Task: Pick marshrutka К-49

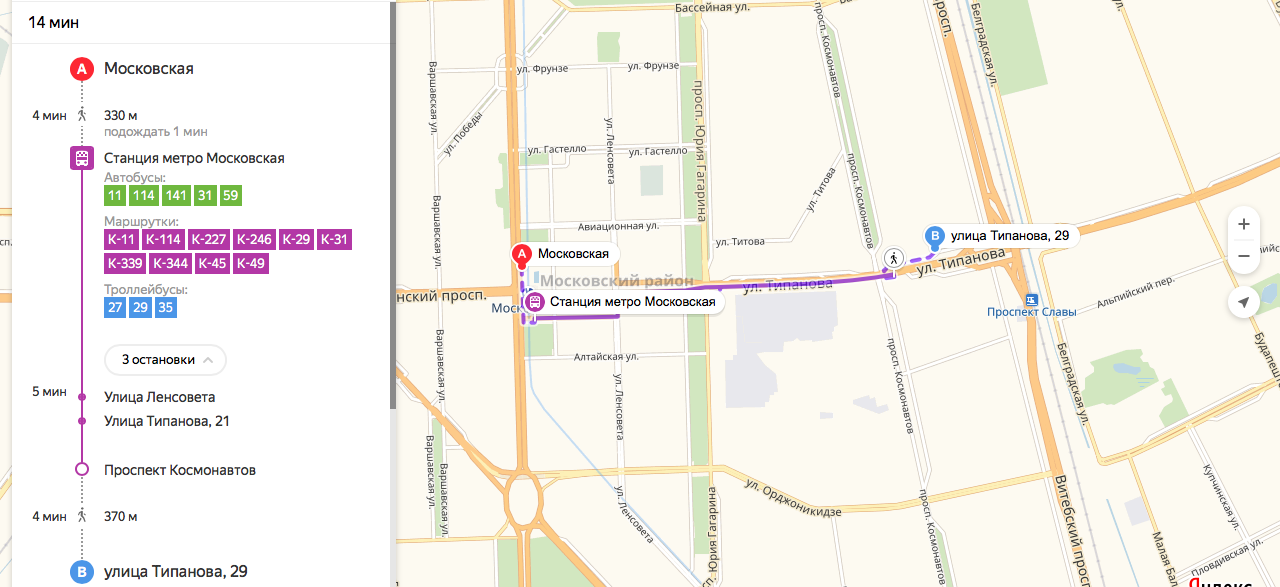Action: (250, 264)
